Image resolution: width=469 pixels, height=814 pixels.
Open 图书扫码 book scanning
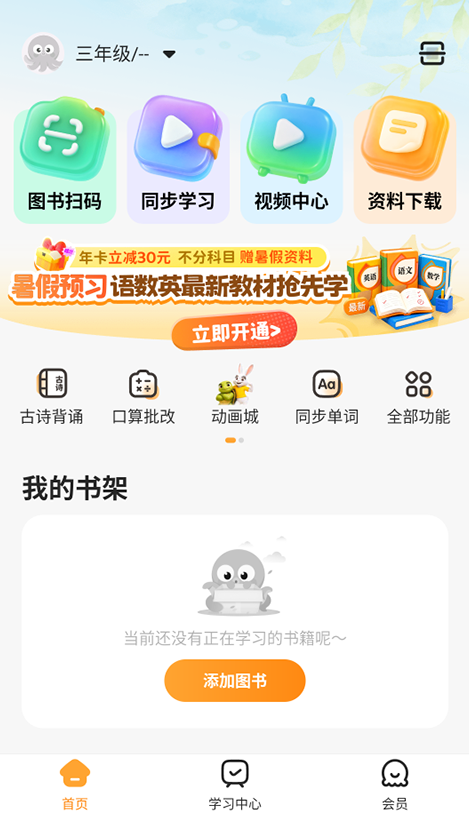65,159
